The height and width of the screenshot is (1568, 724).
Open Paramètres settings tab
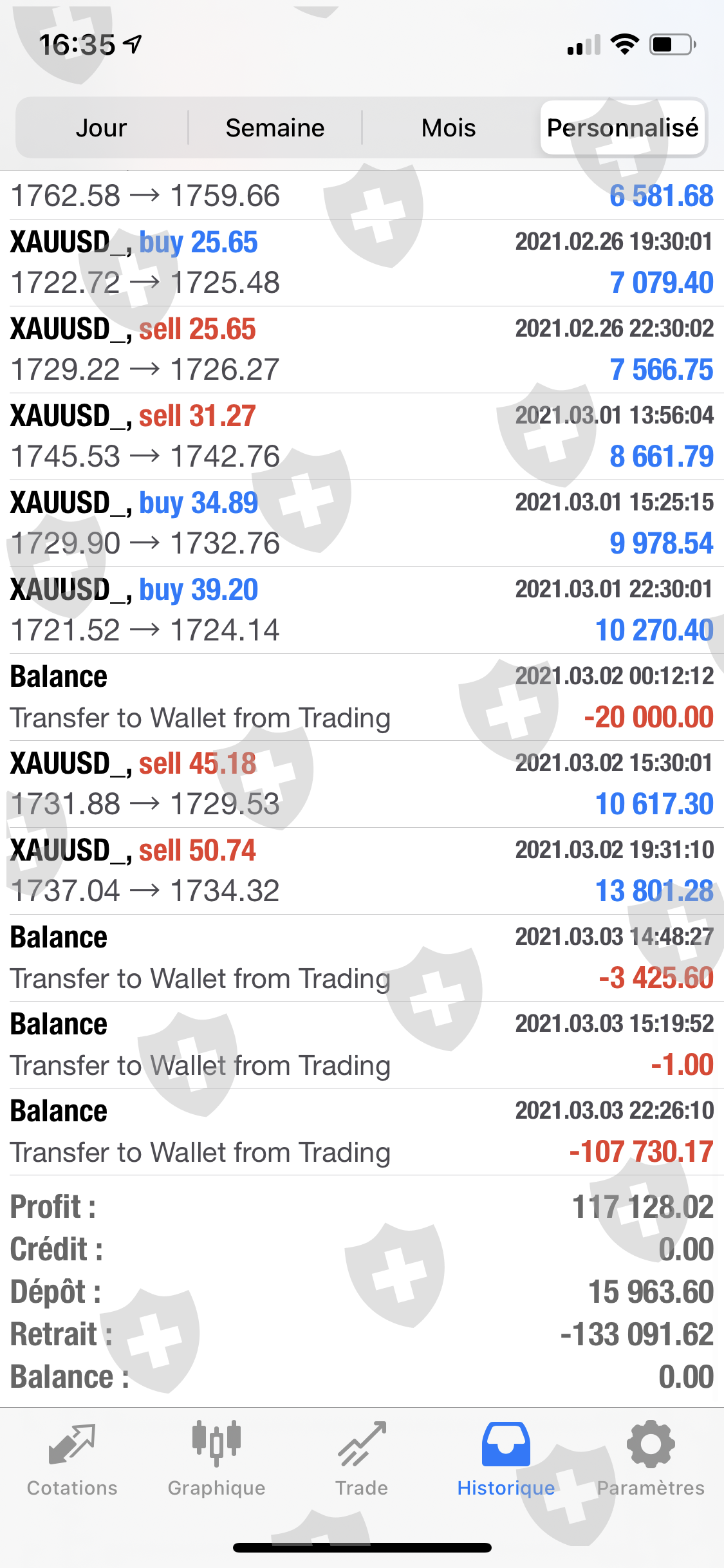651,1459
